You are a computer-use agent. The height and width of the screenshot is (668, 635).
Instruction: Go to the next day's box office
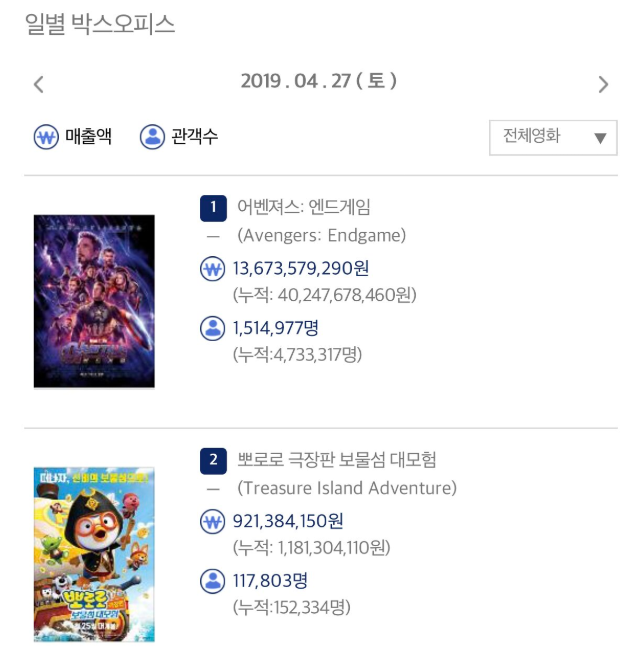pos(602,84)
